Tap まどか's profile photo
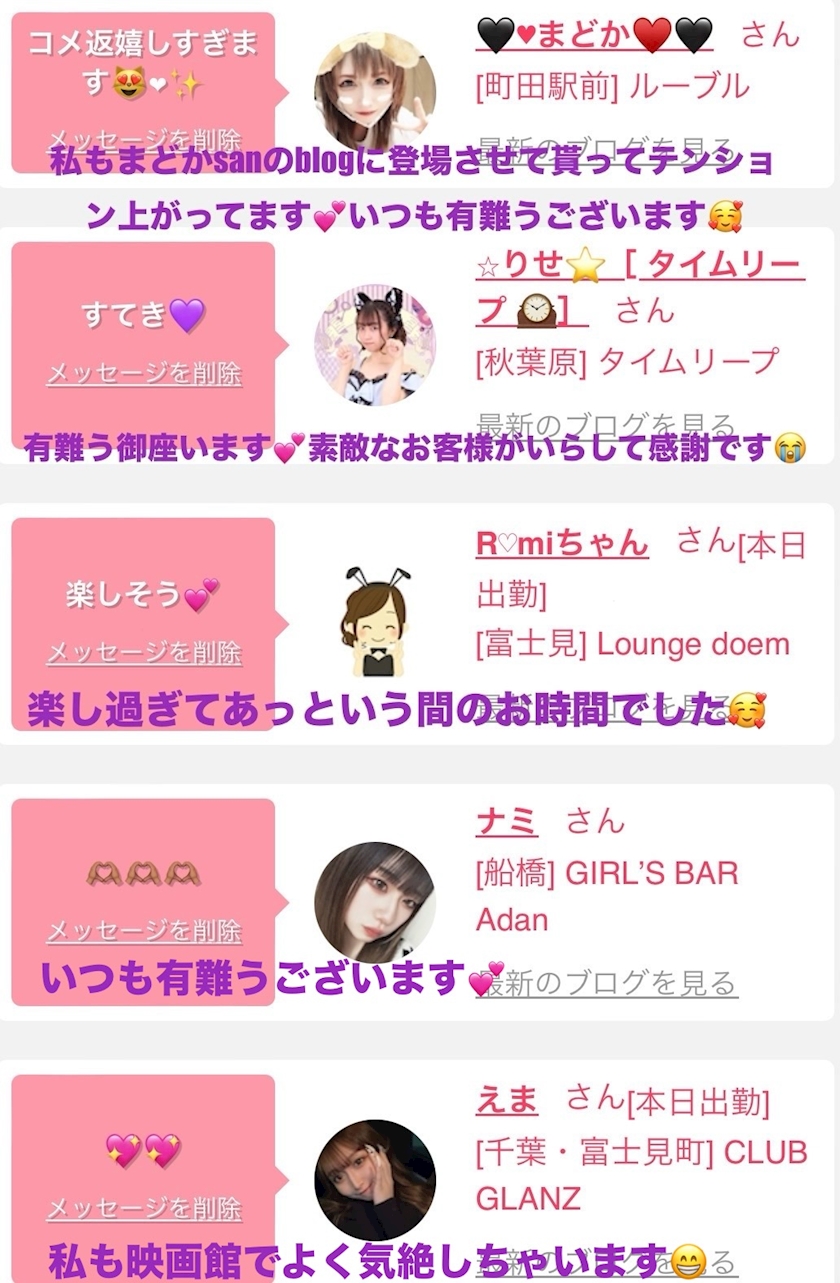Screen dimensions: 840x1283 (x=375, y=92)
